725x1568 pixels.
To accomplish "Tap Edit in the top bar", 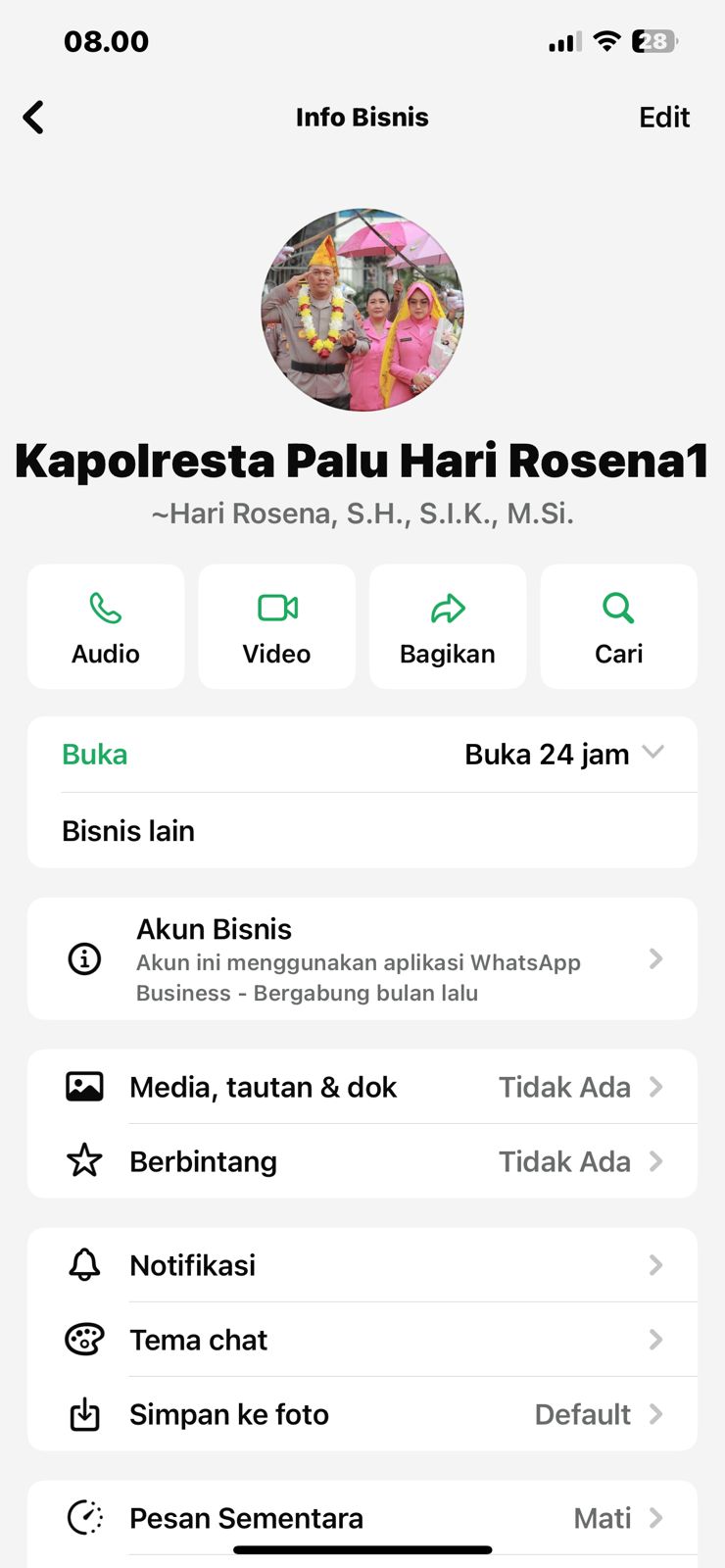I will [x=663, y=118].
